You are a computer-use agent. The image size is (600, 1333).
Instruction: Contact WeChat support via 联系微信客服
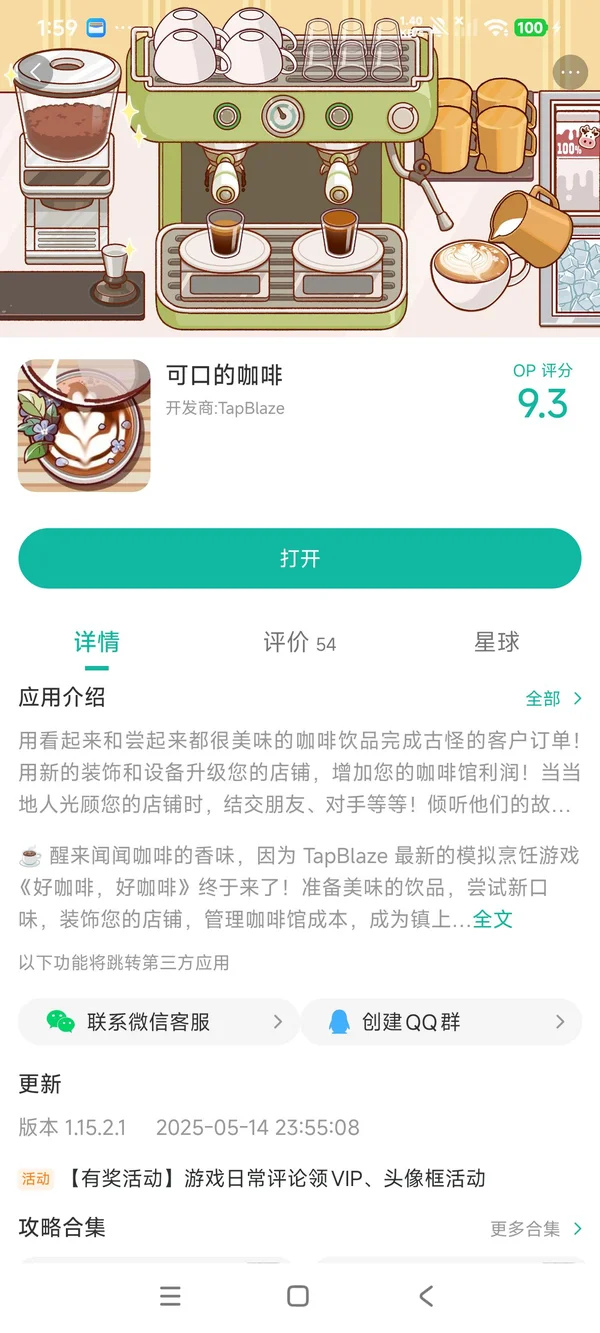158,1022
